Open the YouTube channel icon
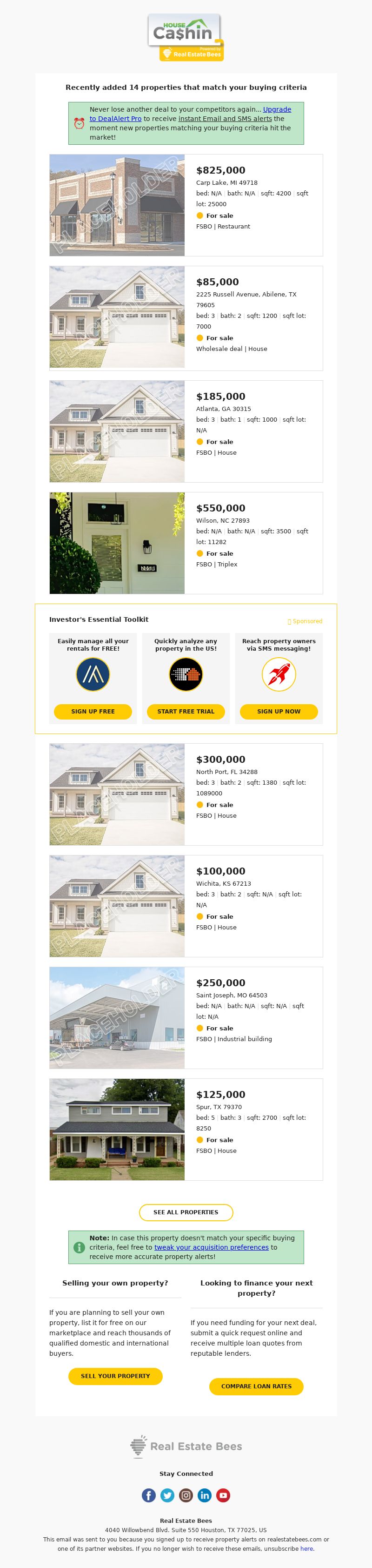The width and height of the screenshot is (372, 1568). click(x=223, y=1495)
